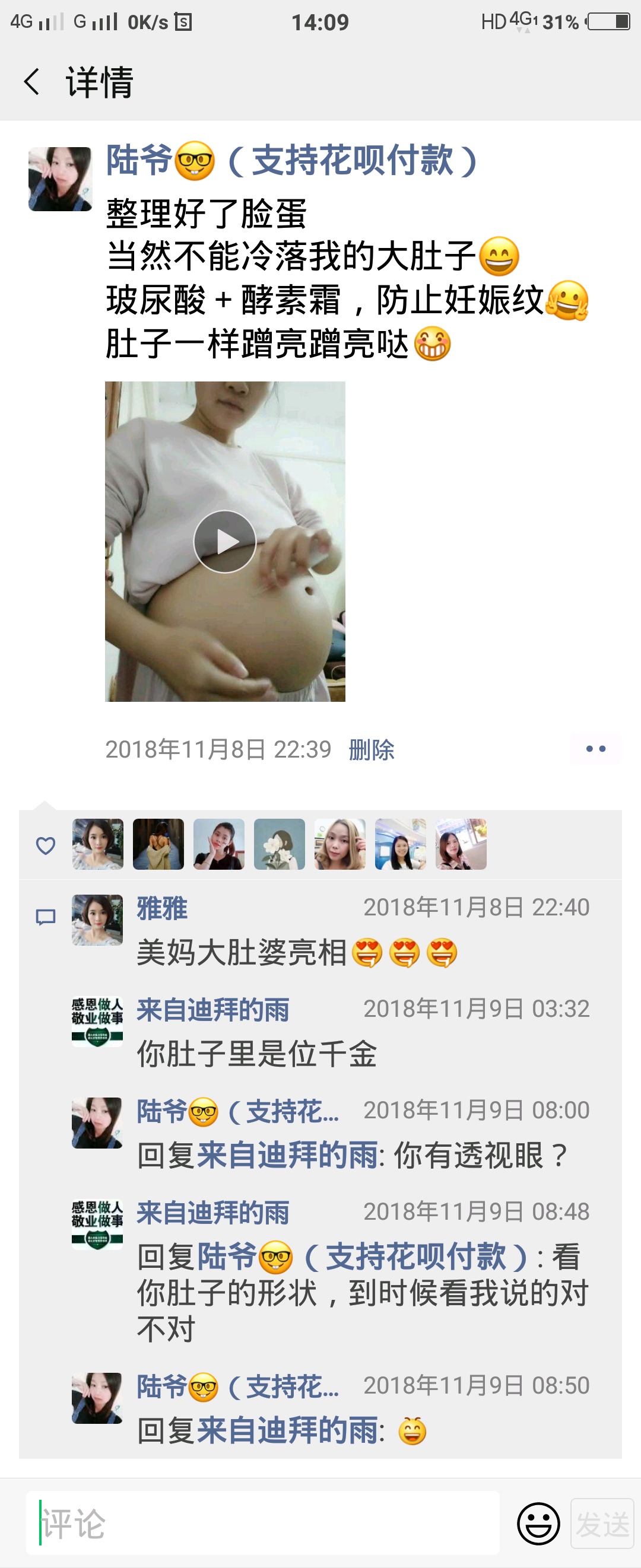
Task: Reply to 雅雅's comment 美妈大肚婆亮相
Action: [243, 953]
